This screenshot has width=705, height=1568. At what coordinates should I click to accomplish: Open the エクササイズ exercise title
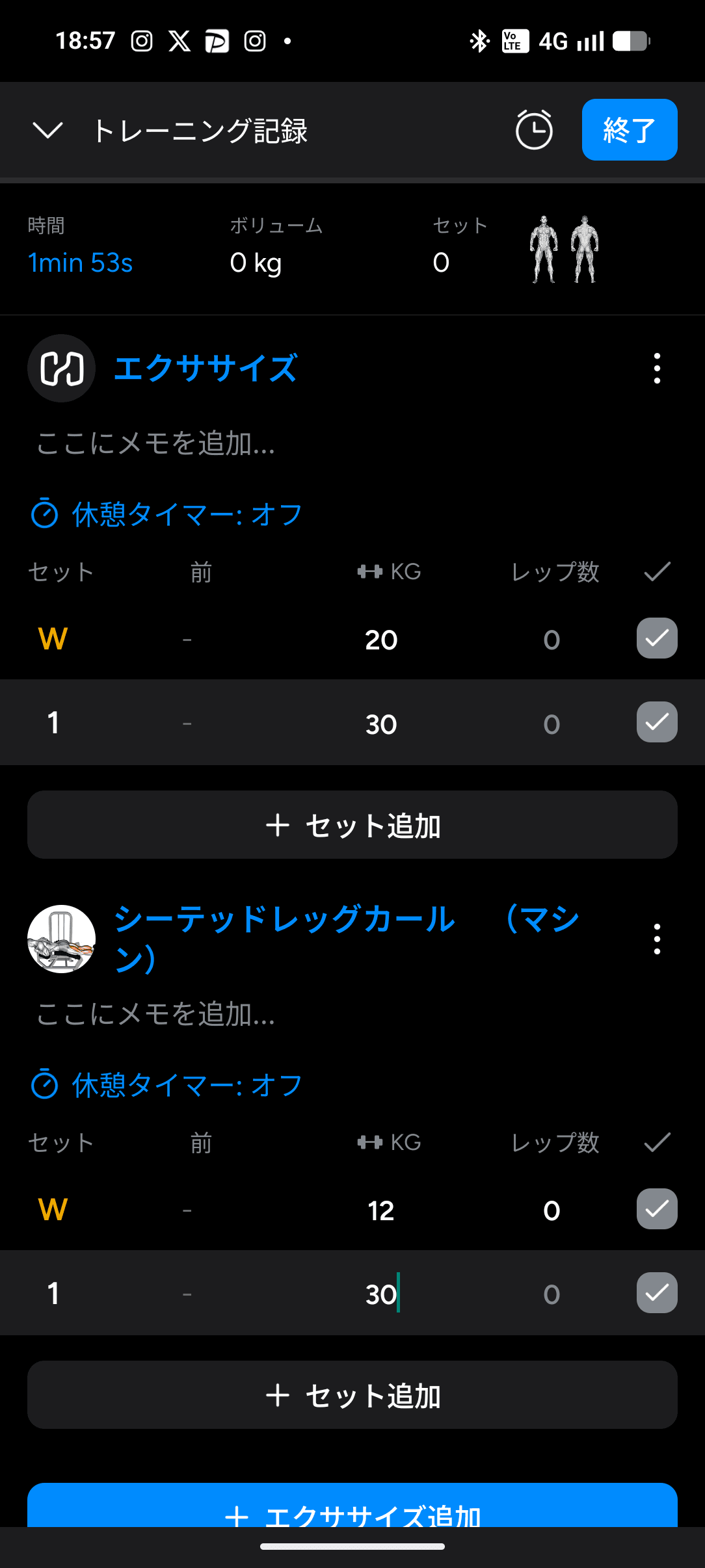[206, 369]
